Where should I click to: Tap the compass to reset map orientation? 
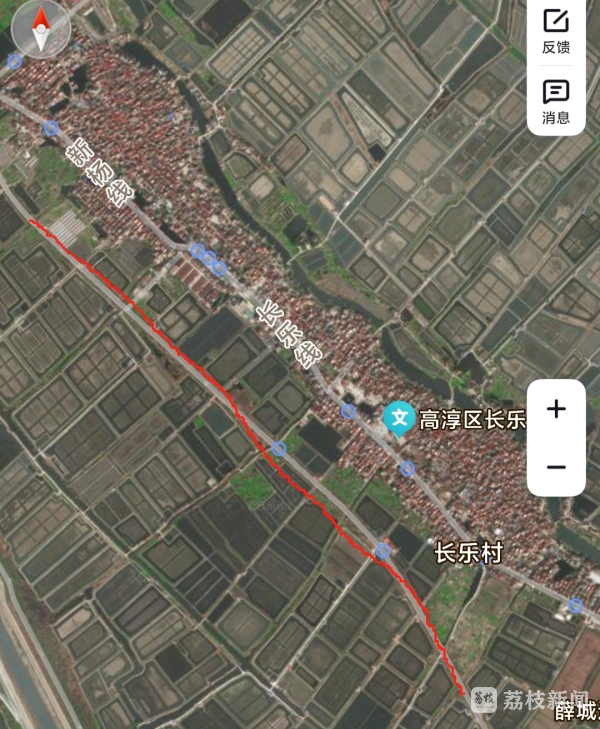(x=41, y=30)
